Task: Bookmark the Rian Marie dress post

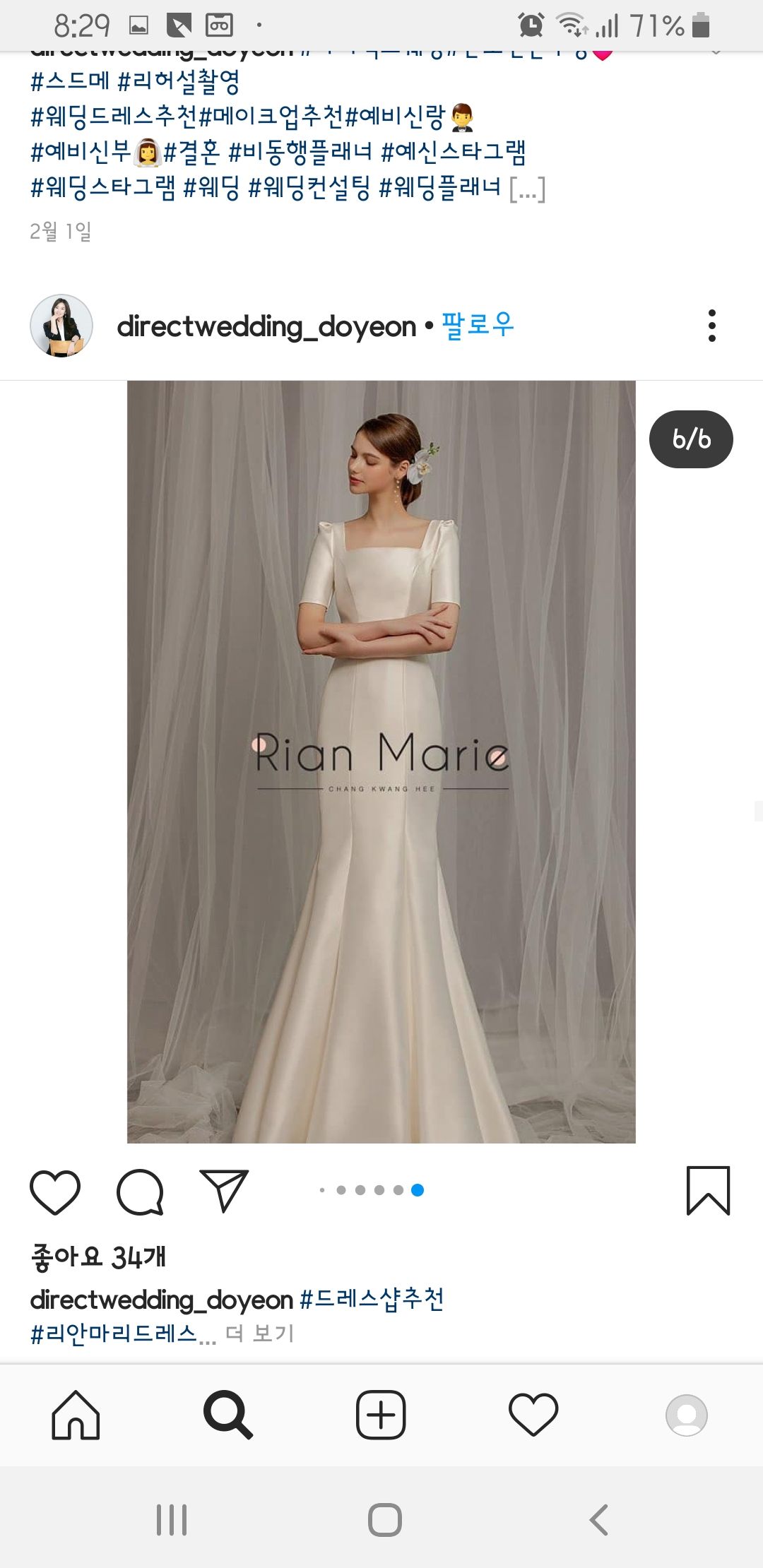Action: 708,1192
